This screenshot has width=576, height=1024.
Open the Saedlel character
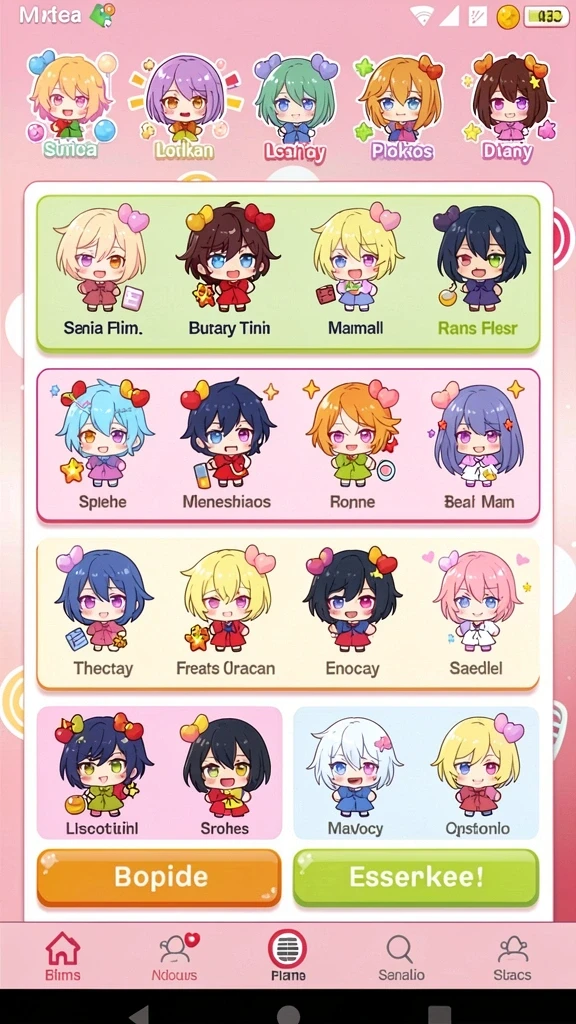476,613
